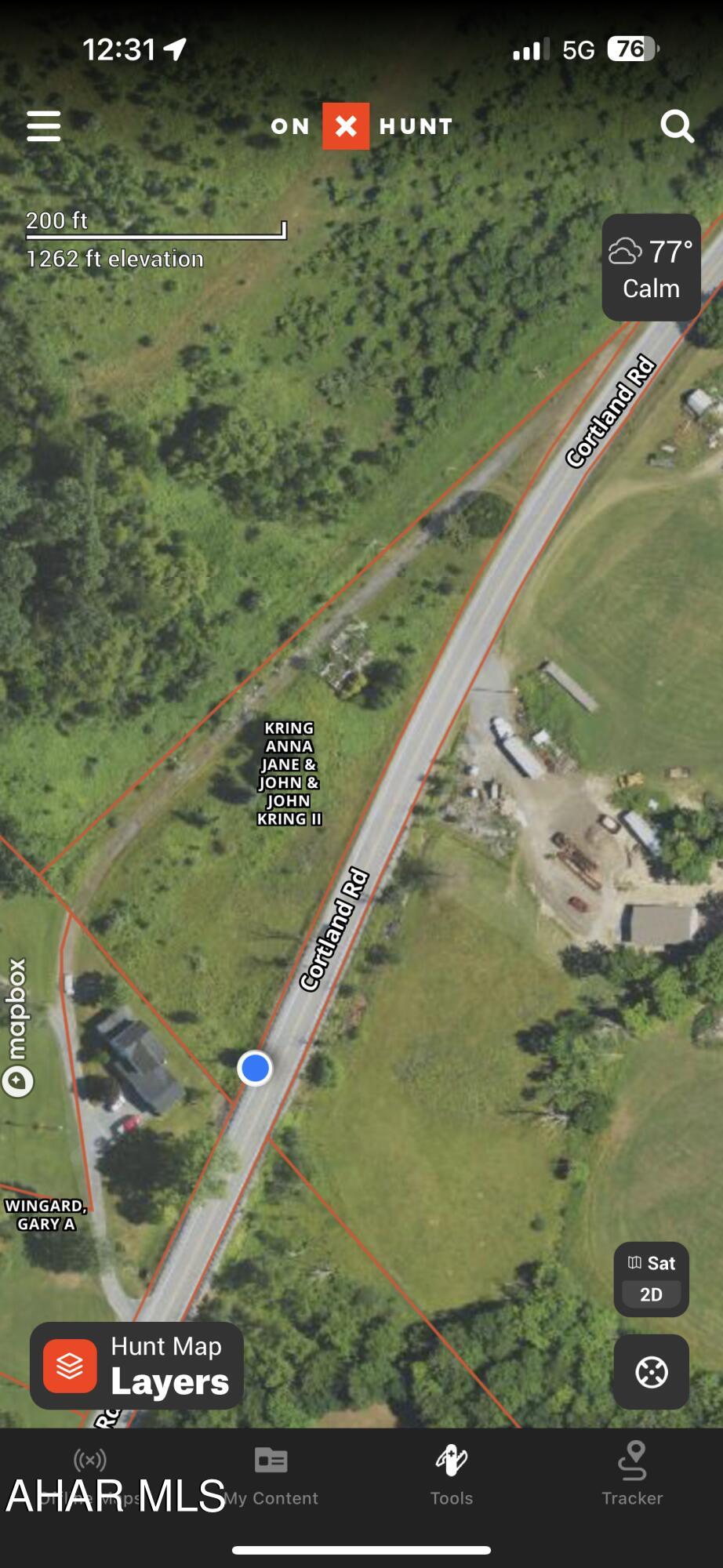
Task: Open the 77° Calm weather widget
Action: [x=651, y=267]
